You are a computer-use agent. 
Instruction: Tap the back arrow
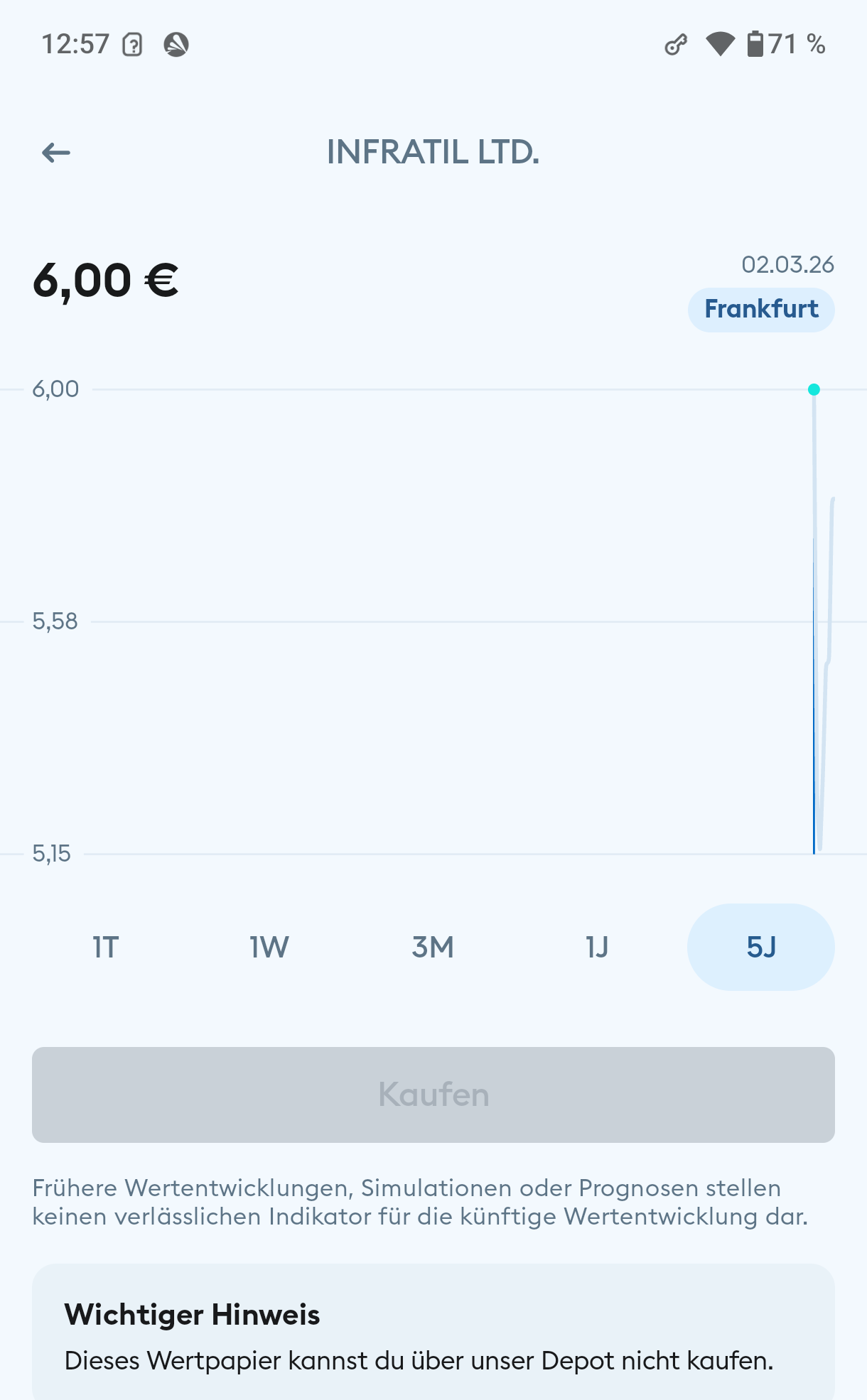pyautogui.click(x=55, y=152)
